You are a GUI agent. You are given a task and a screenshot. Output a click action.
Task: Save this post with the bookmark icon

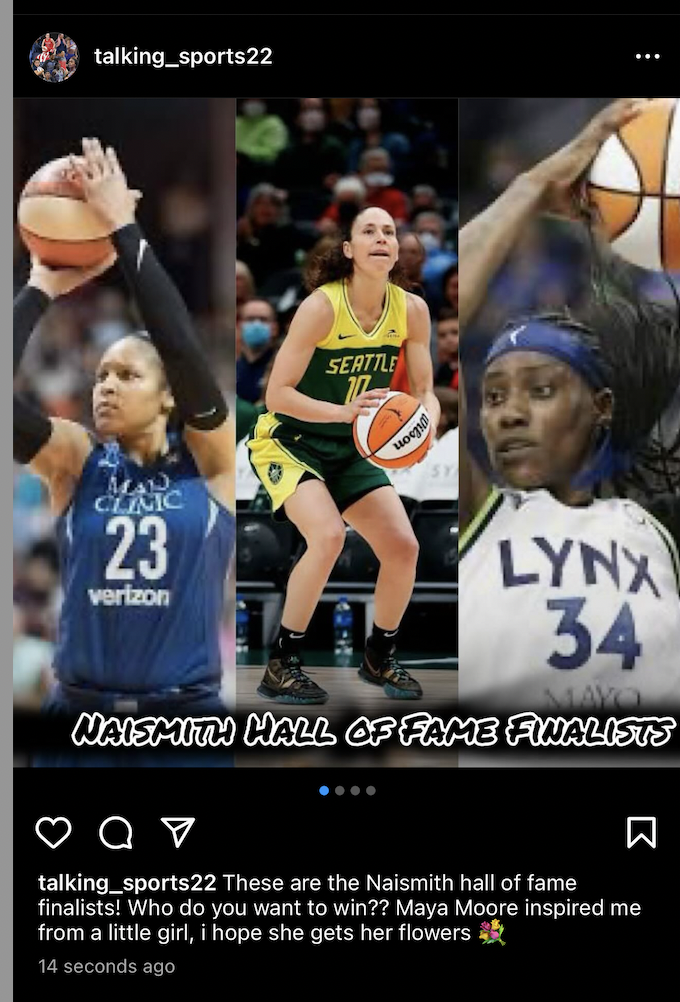(x=641, y=832)
